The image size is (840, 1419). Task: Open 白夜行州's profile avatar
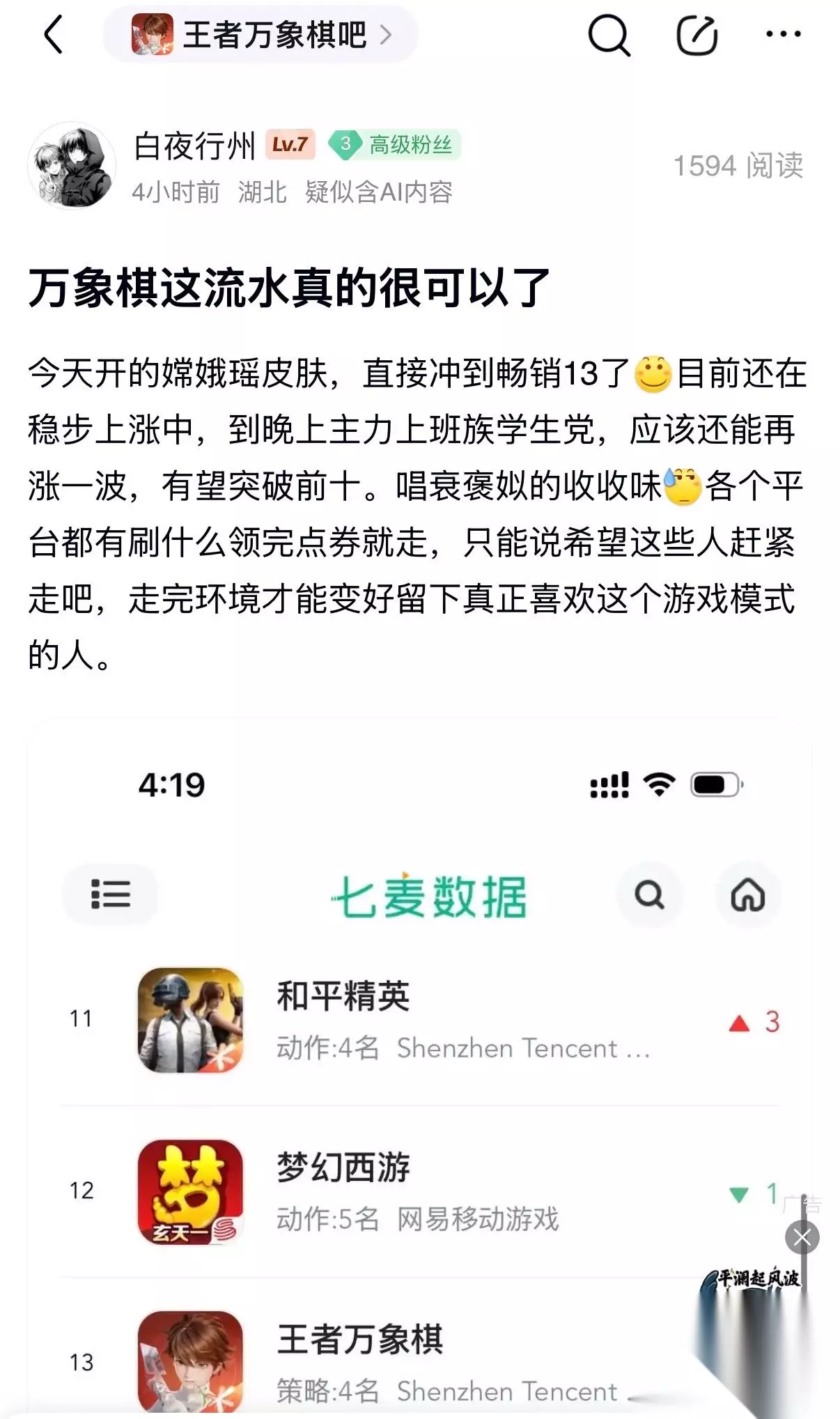pyautogui.click(x=72, y=166)
